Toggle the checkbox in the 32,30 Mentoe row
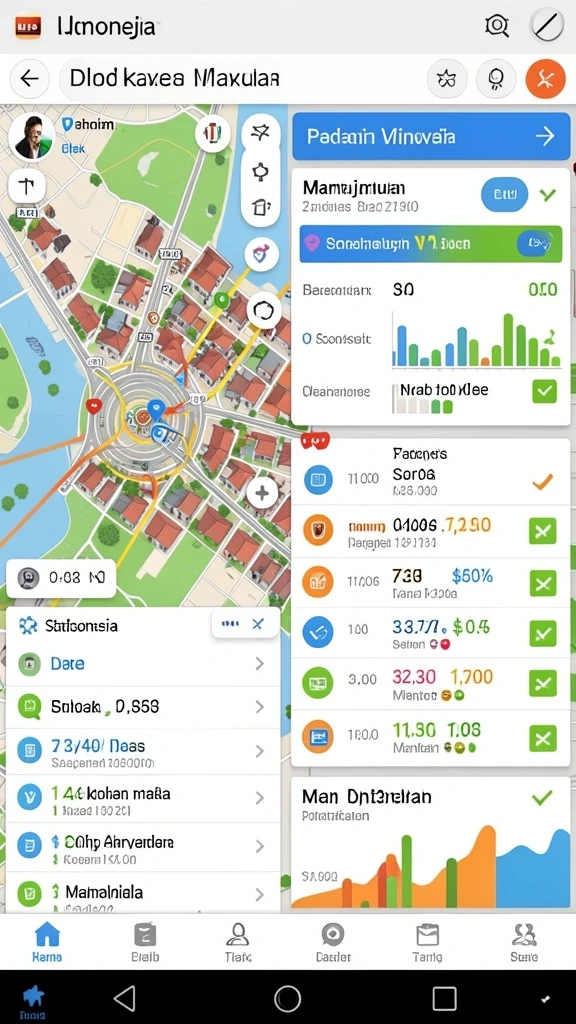This screenshot has height=1024, width=576. [543, 684]
